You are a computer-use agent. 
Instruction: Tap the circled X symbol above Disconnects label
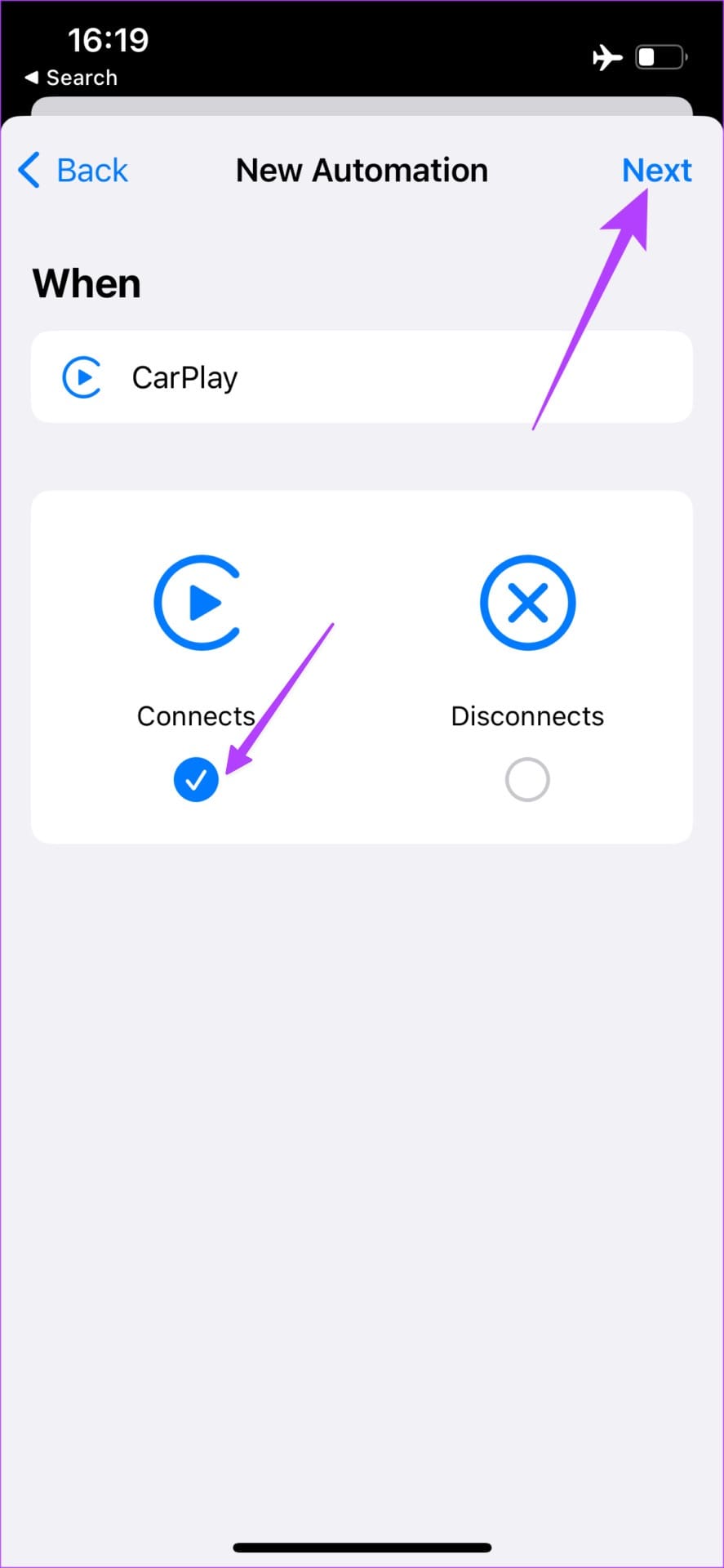click(x=527, y=603)
